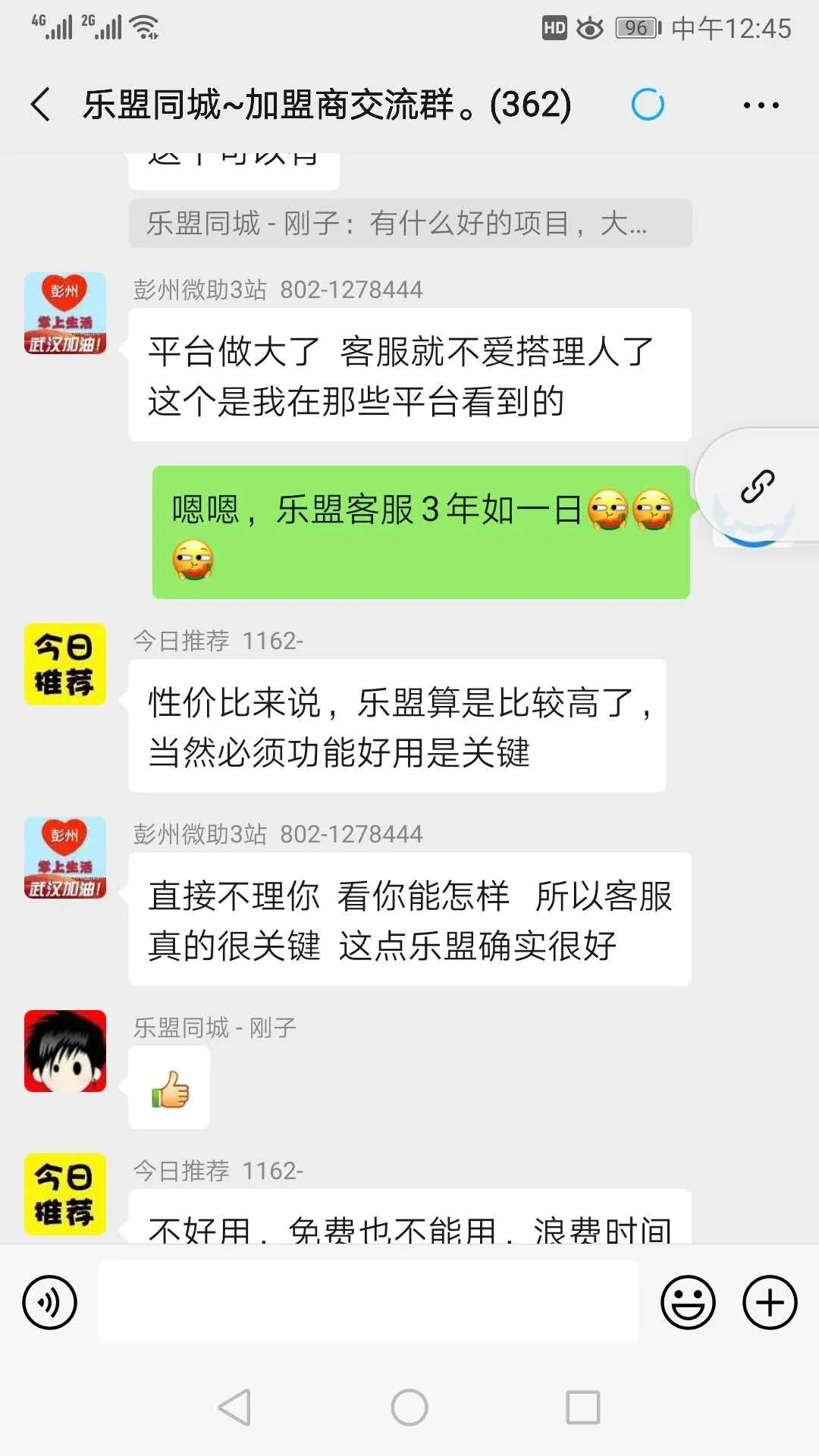
Task: Switch to voice message input
Action: pos(50,1303)
